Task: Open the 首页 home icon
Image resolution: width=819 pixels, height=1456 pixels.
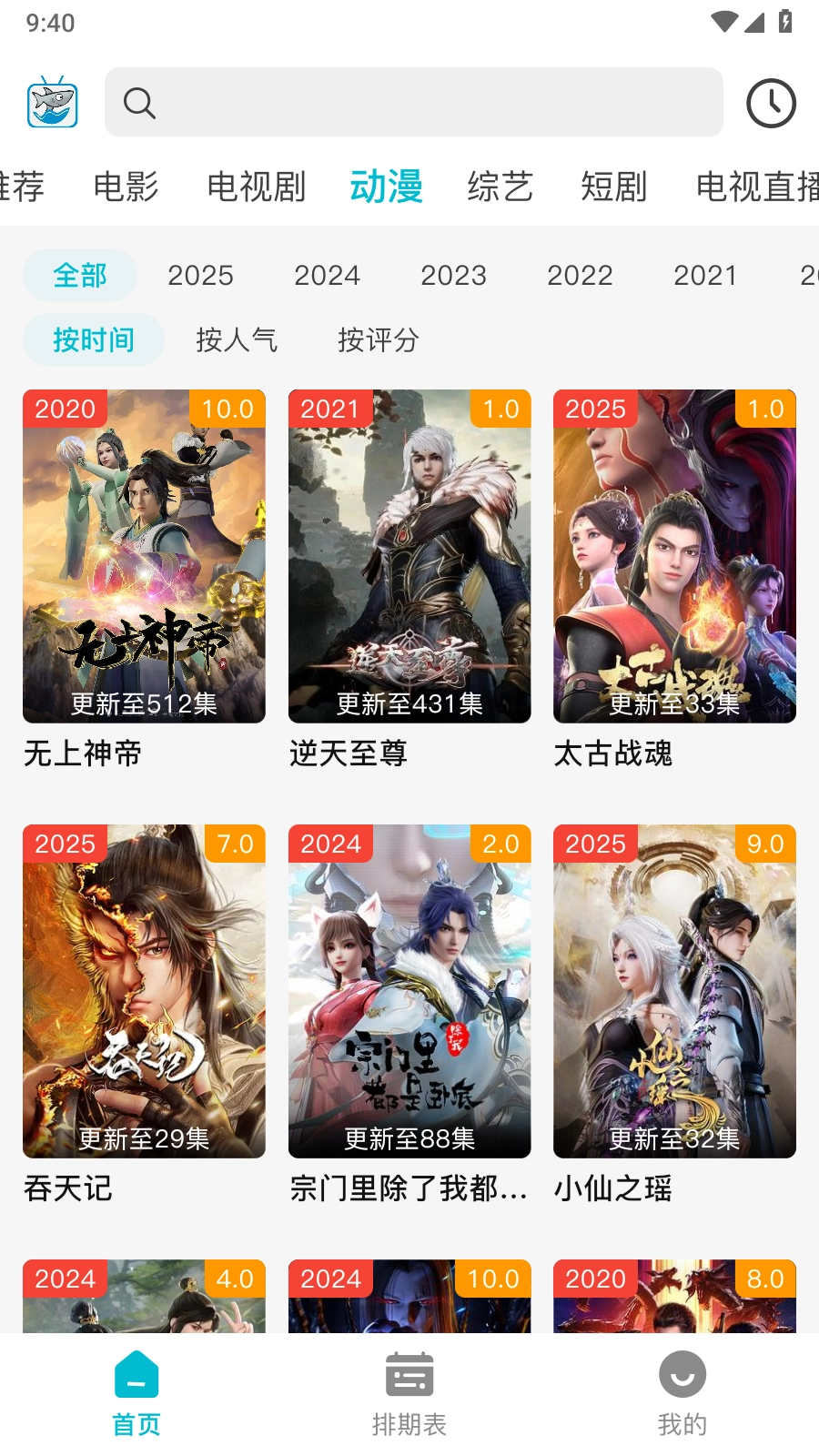Action: point(136,1377)
